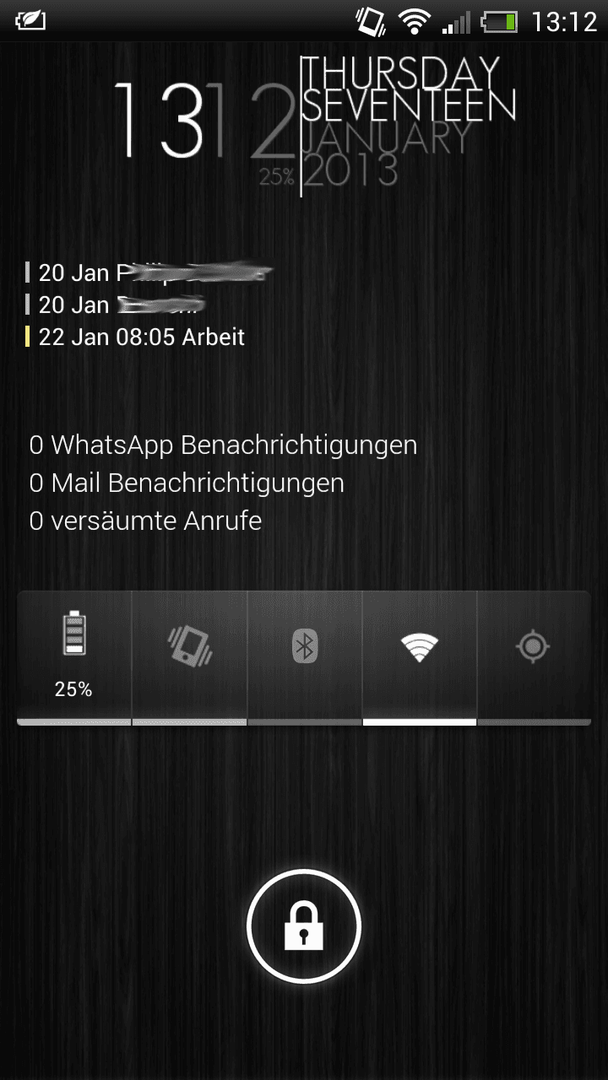Open the WhatsApp Benachrichtigungen line
Image resolution: width=608 pixels, height=1080 pixels.
pyautogui.click(x=223, y=445)
